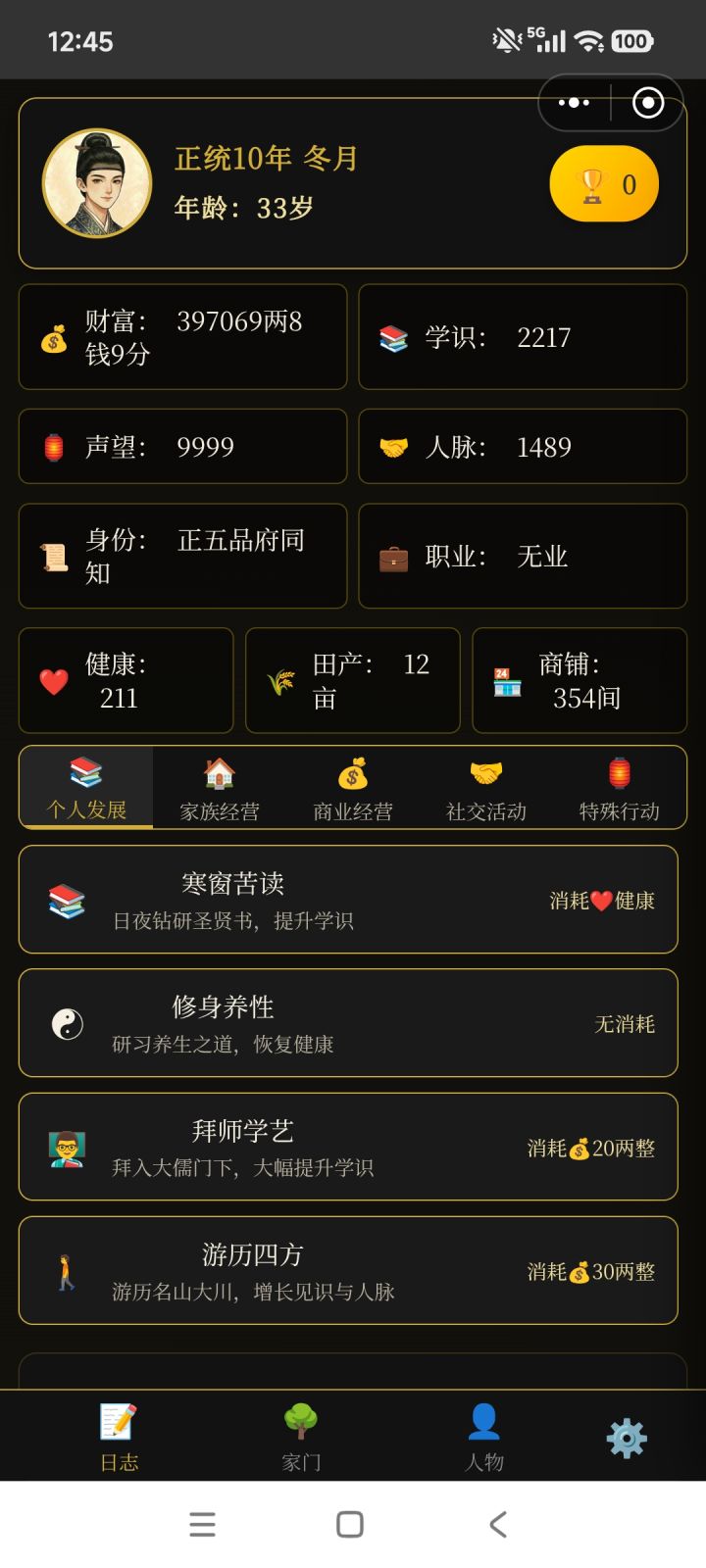Image resolution: width=706 pixels, height=1568 pixels.
Task: Open the 社交活动 tab
Action: 485,788
